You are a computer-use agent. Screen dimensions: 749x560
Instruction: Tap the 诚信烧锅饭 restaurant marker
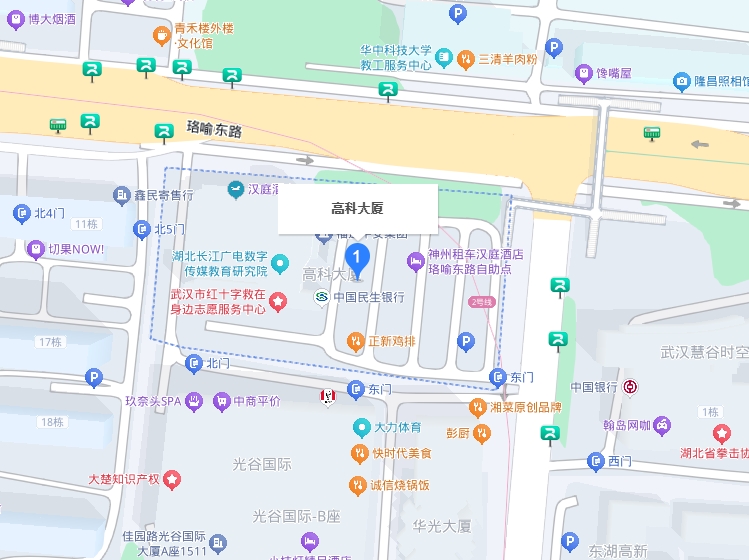357,486
